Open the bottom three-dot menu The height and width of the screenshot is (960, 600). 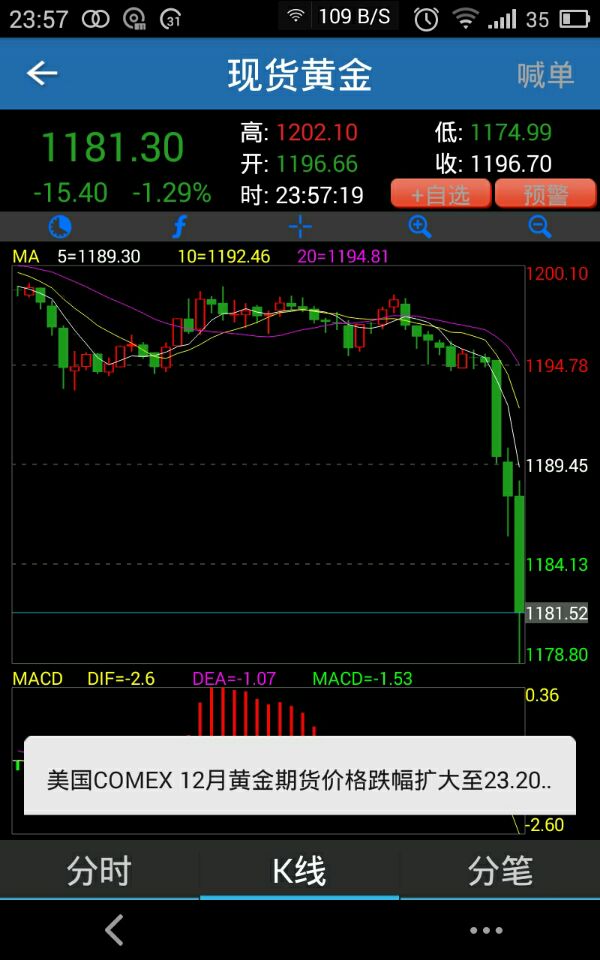click(486, 931)
